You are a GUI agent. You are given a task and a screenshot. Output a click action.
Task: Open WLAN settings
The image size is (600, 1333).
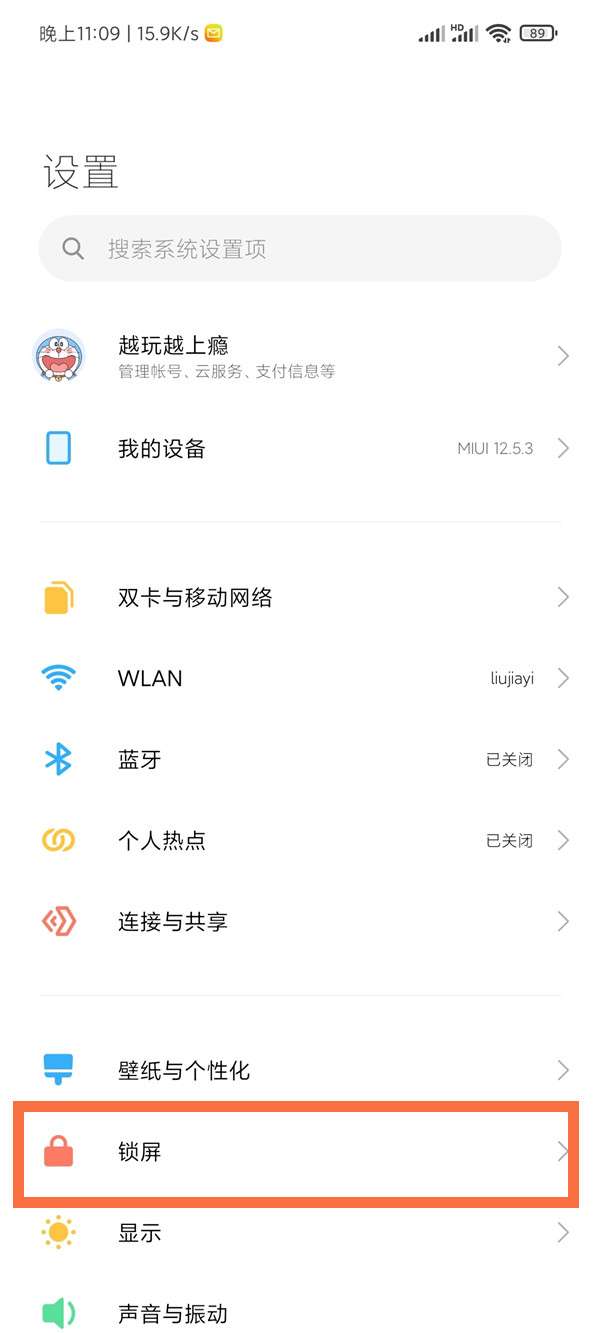pyautogui.click(x=300, y=679)
